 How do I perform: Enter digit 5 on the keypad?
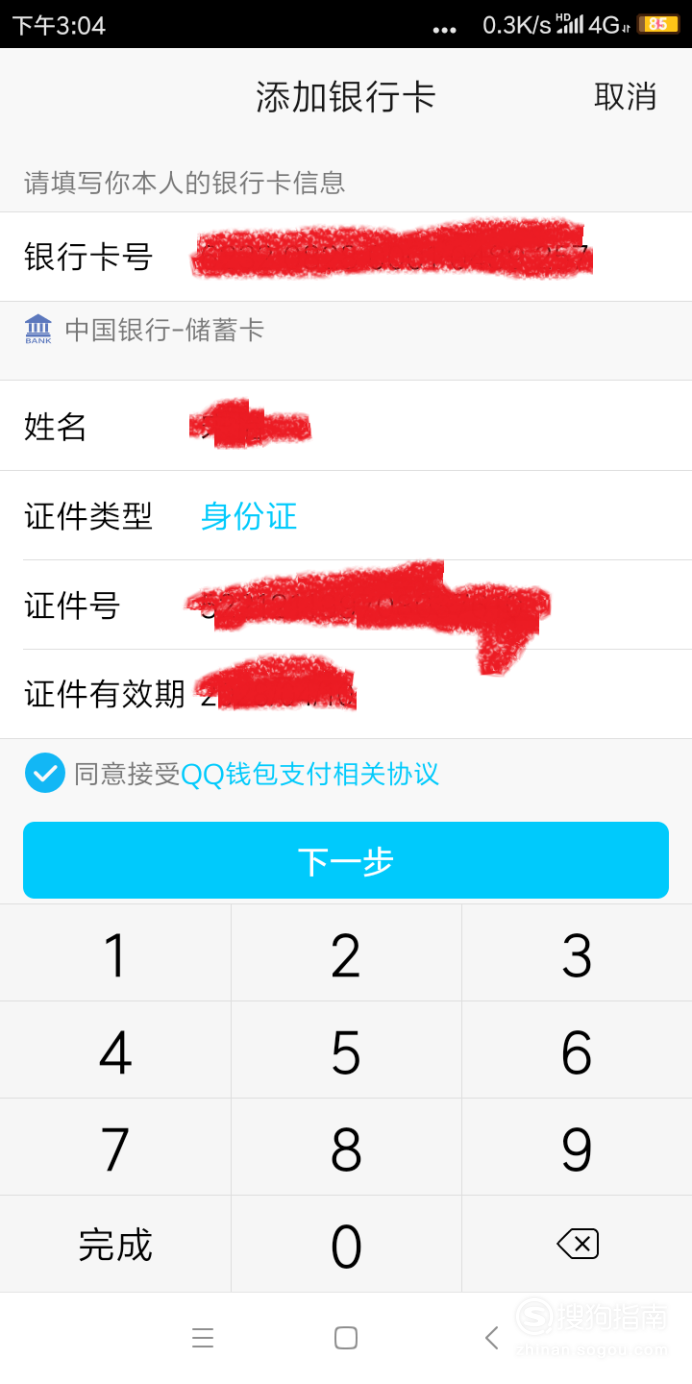pyautogui.click(x=346, y=1051)
